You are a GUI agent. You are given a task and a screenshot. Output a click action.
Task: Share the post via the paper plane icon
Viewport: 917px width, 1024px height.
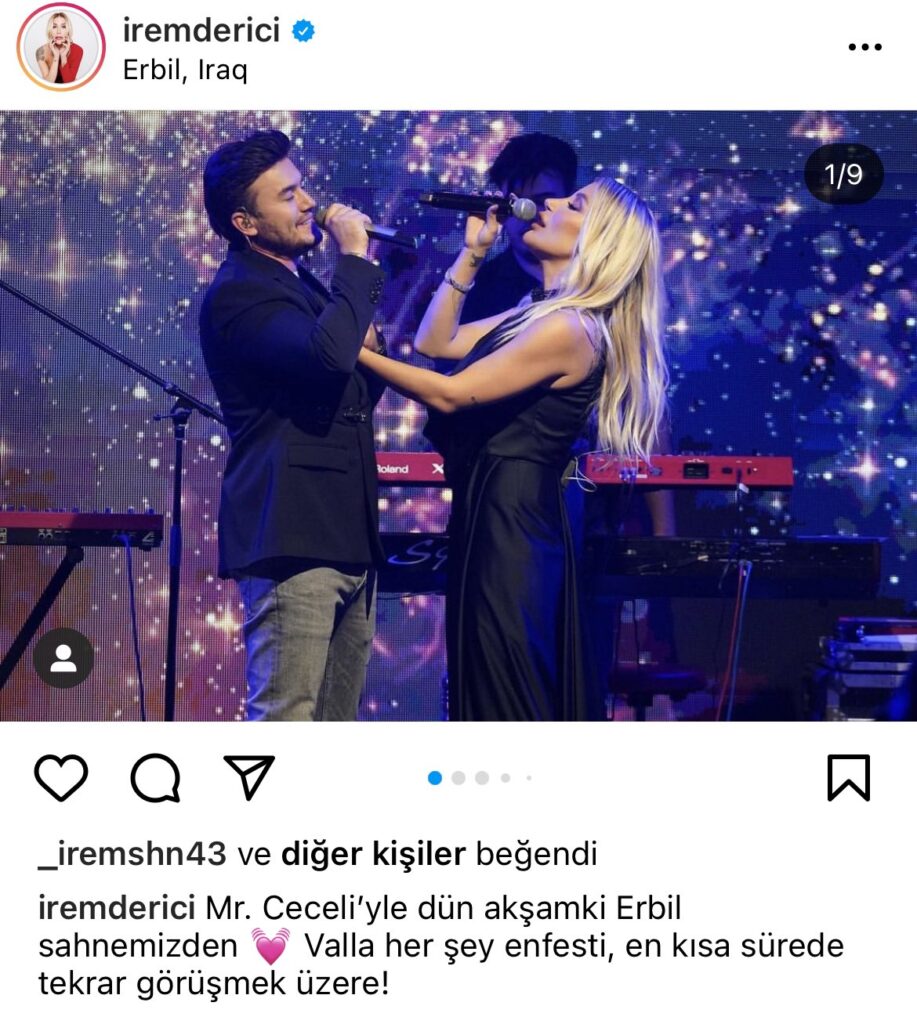(248, 777)
